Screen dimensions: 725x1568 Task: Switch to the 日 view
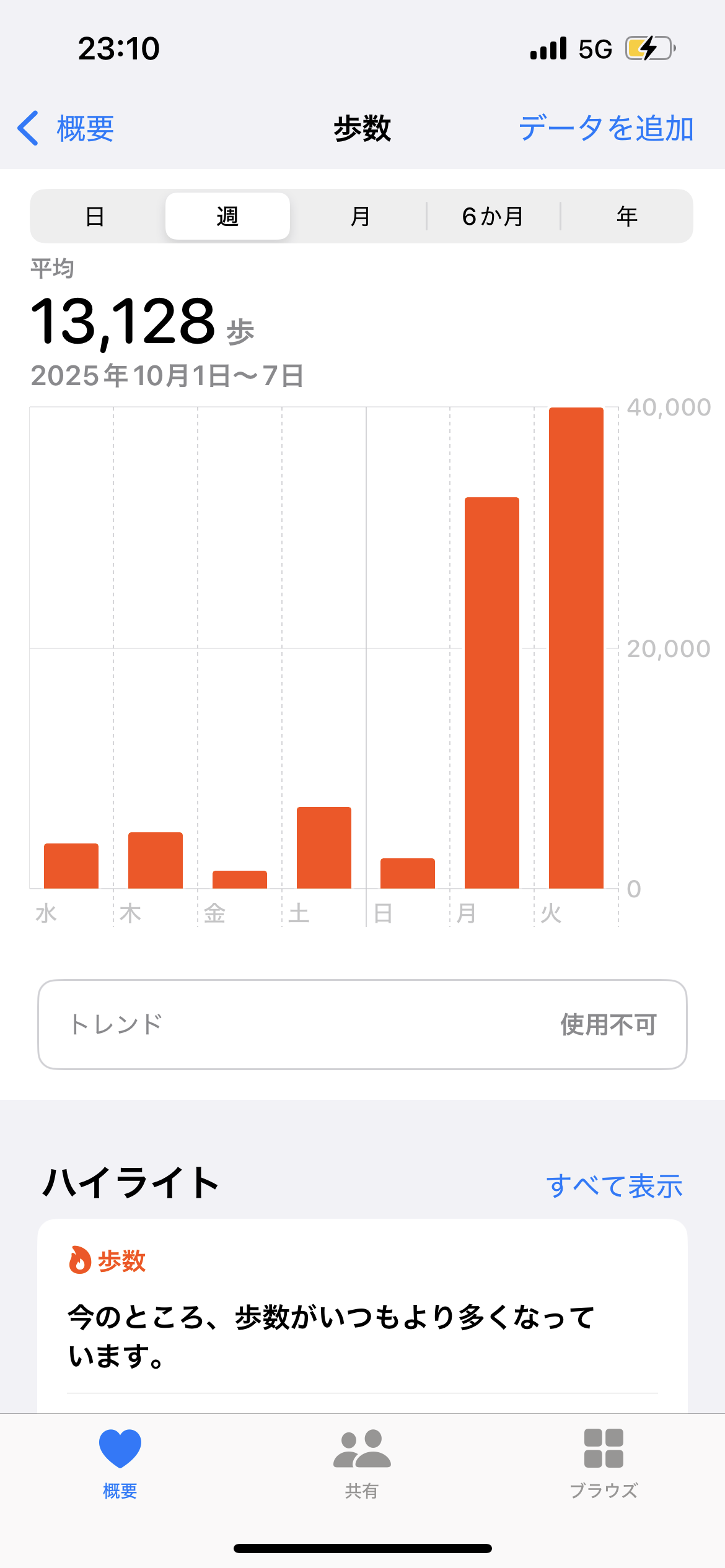(95, 217)
